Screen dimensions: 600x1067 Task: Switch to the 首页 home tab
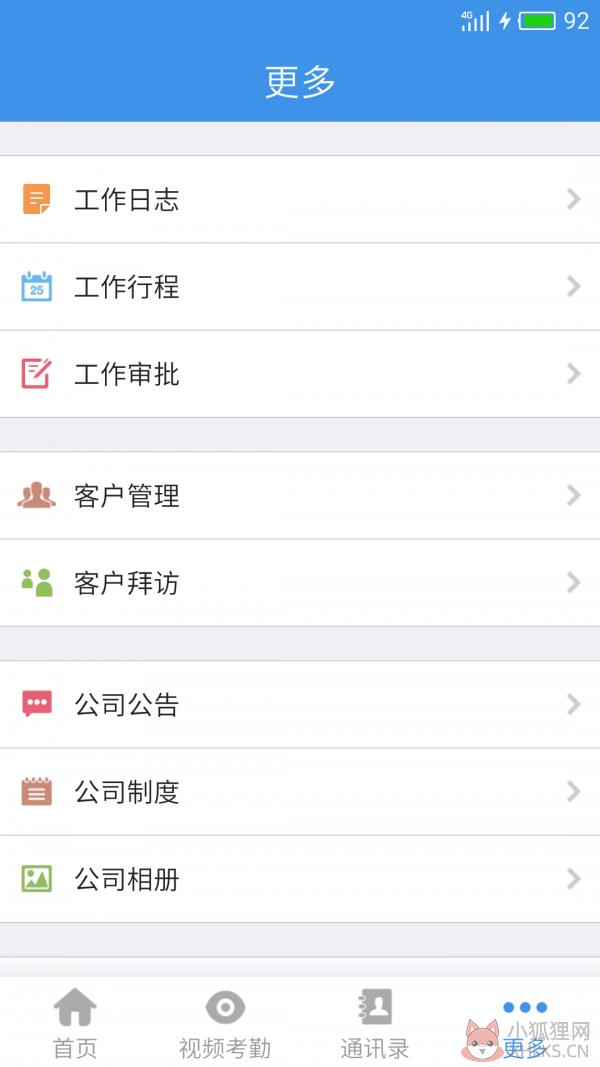75,1023
